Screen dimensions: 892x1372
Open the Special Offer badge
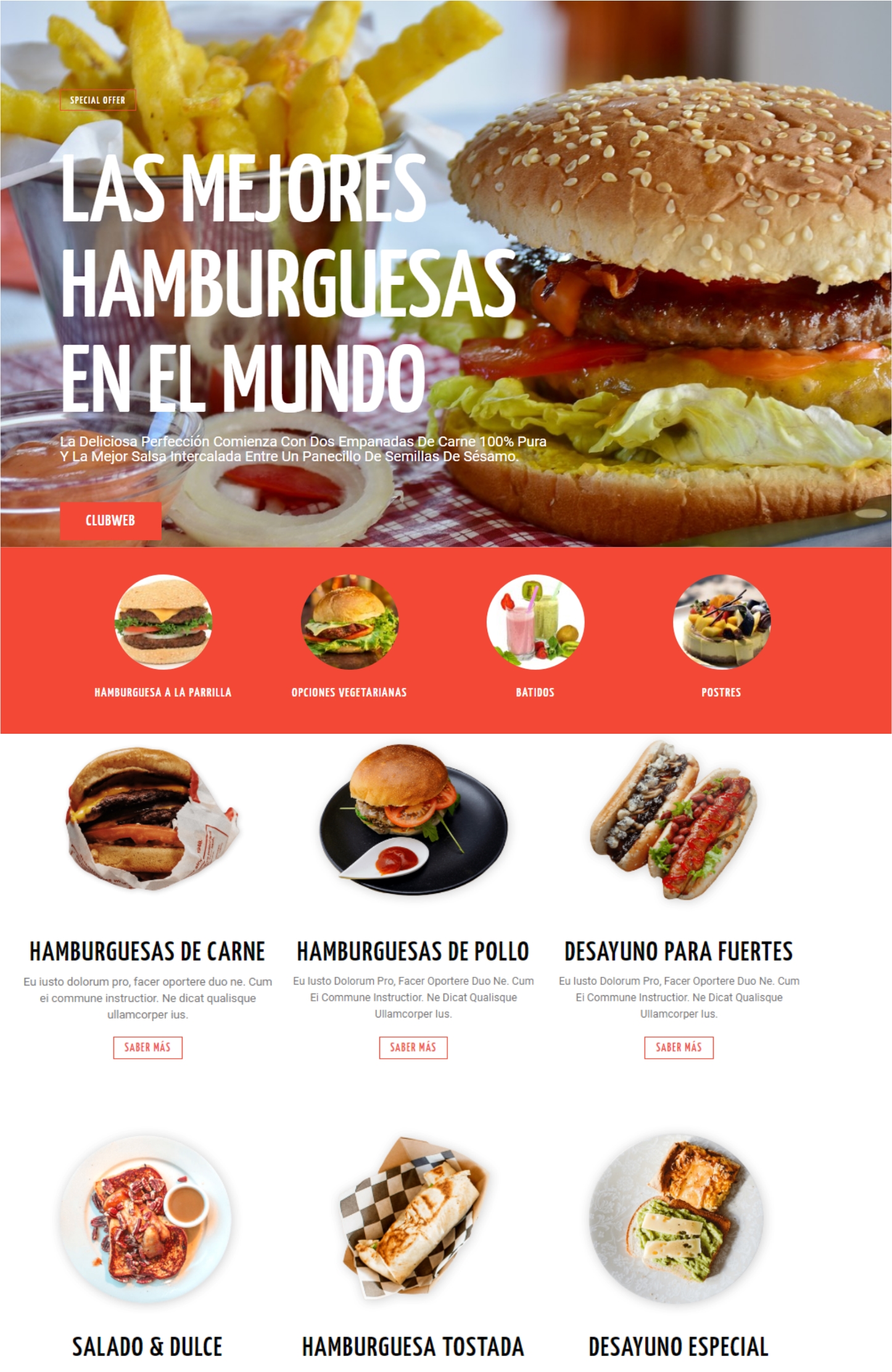97,100
